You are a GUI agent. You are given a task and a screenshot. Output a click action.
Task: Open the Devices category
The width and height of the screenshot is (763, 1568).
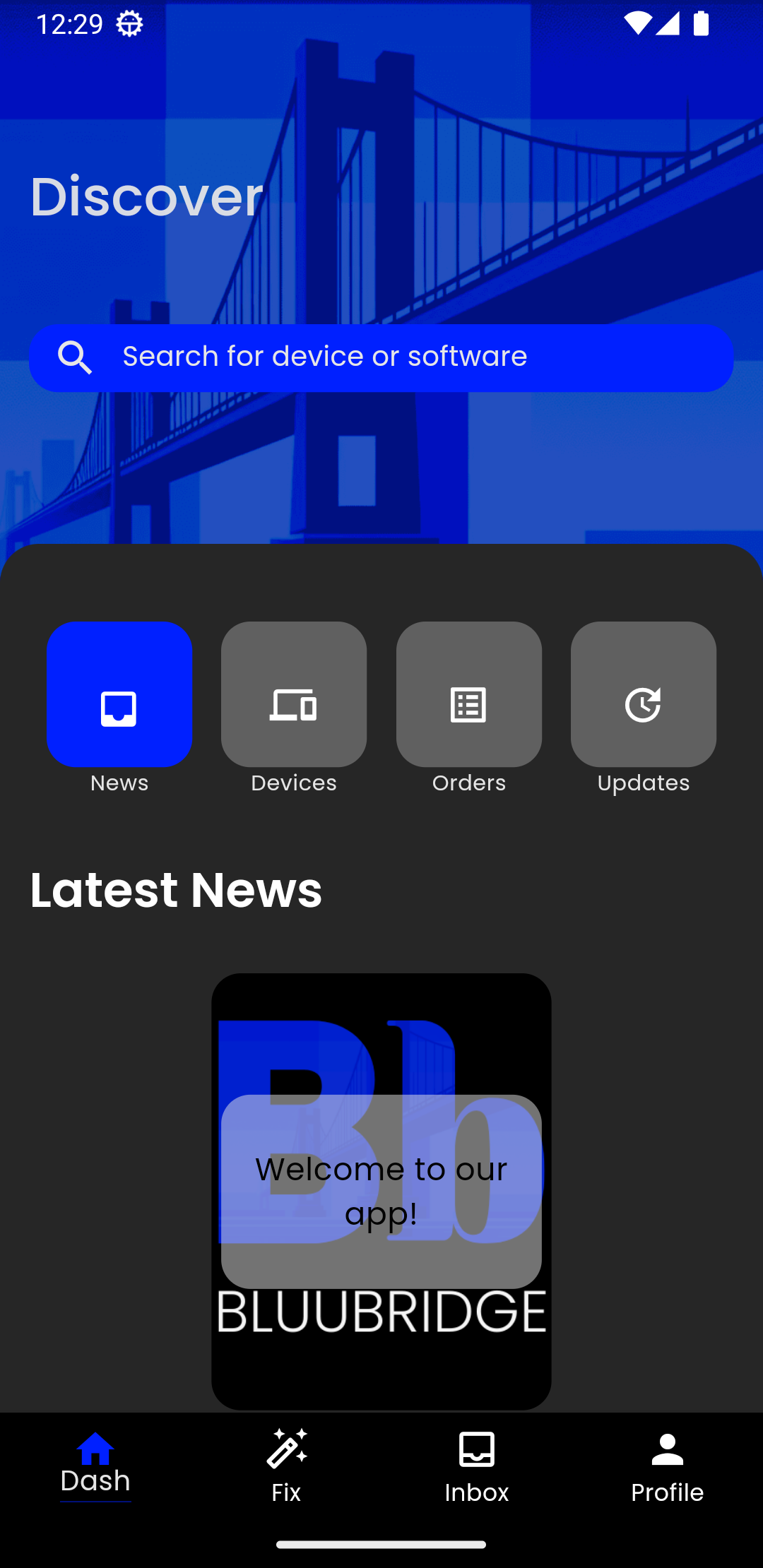point(294,695)
